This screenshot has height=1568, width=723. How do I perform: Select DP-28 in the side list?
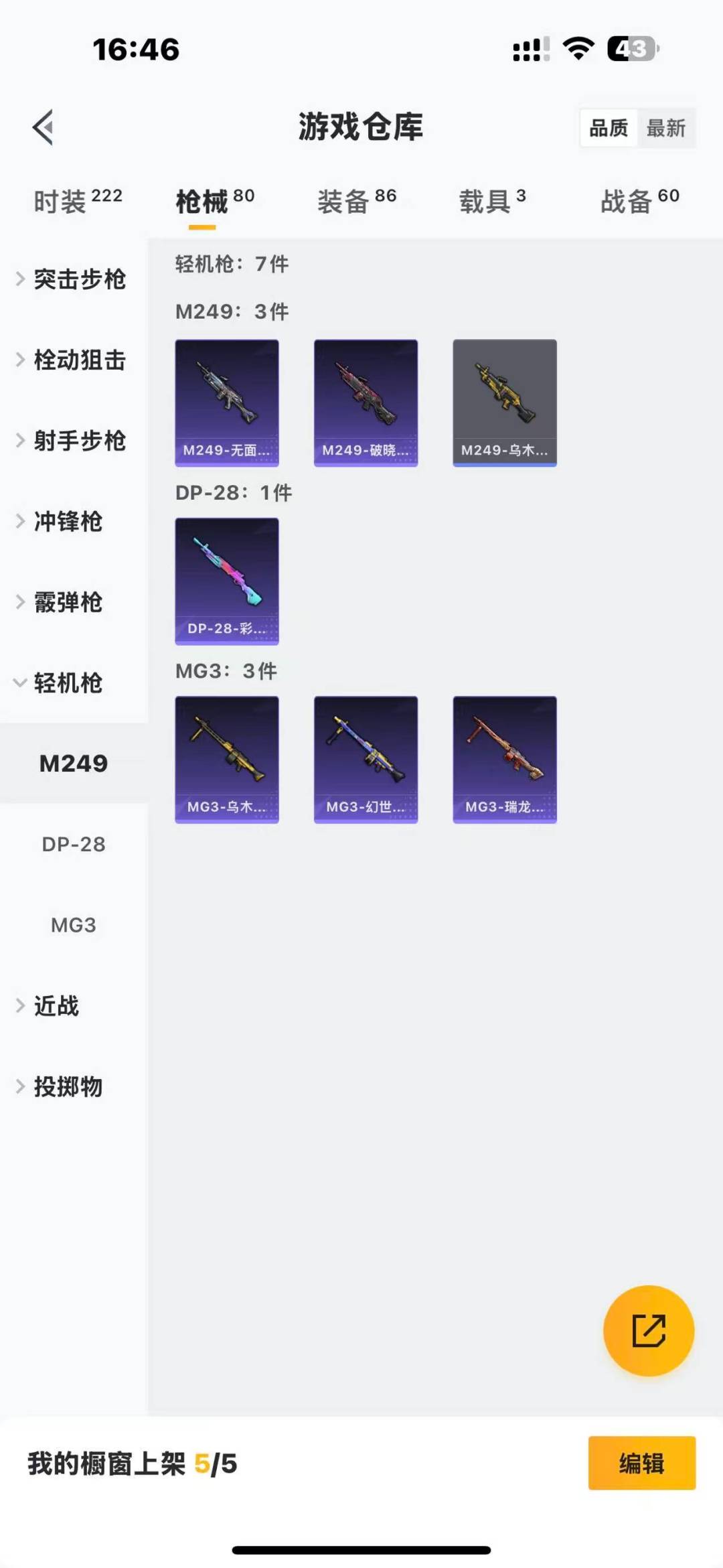click(x=74, y=845)
